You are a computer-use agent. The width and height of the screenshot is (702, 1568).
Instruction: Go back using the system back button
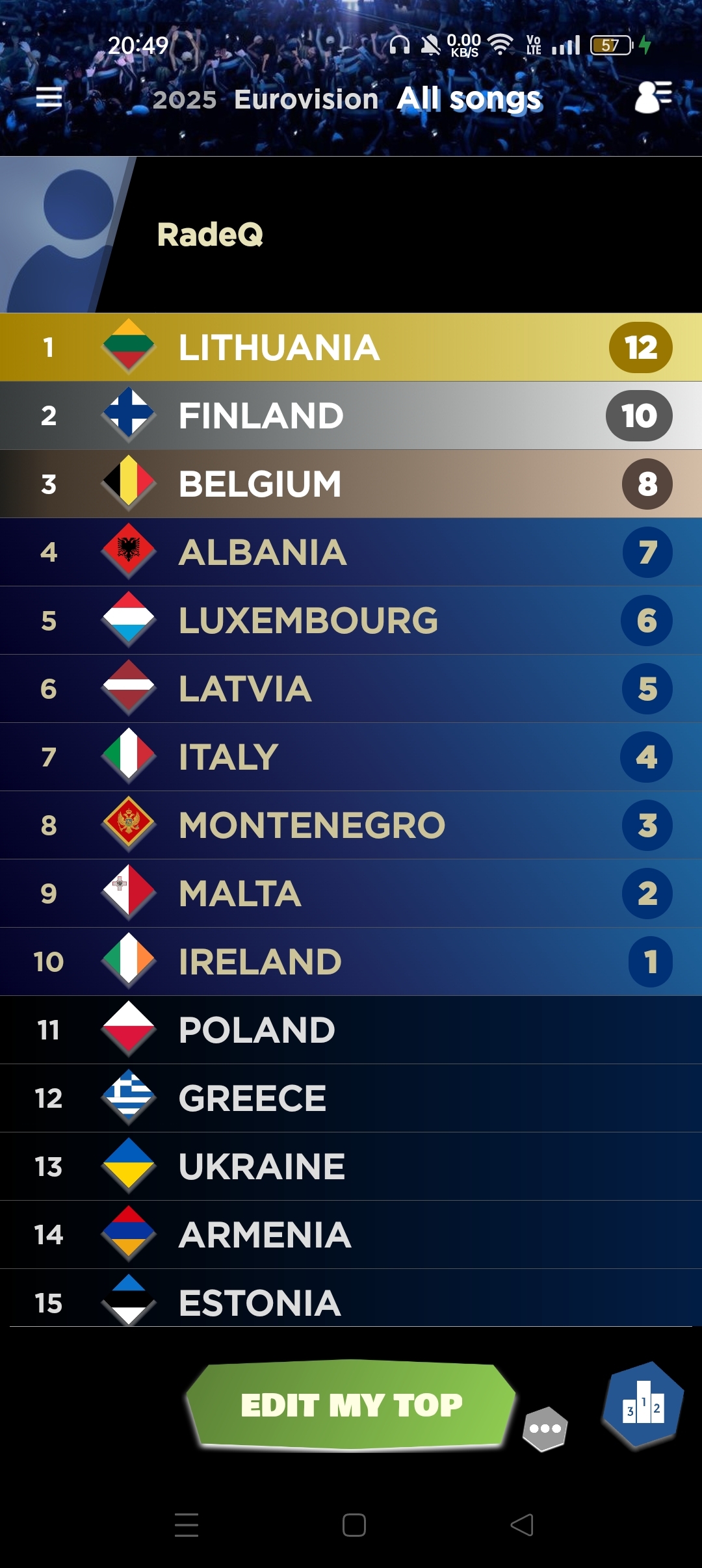(x=522, y=1524)
